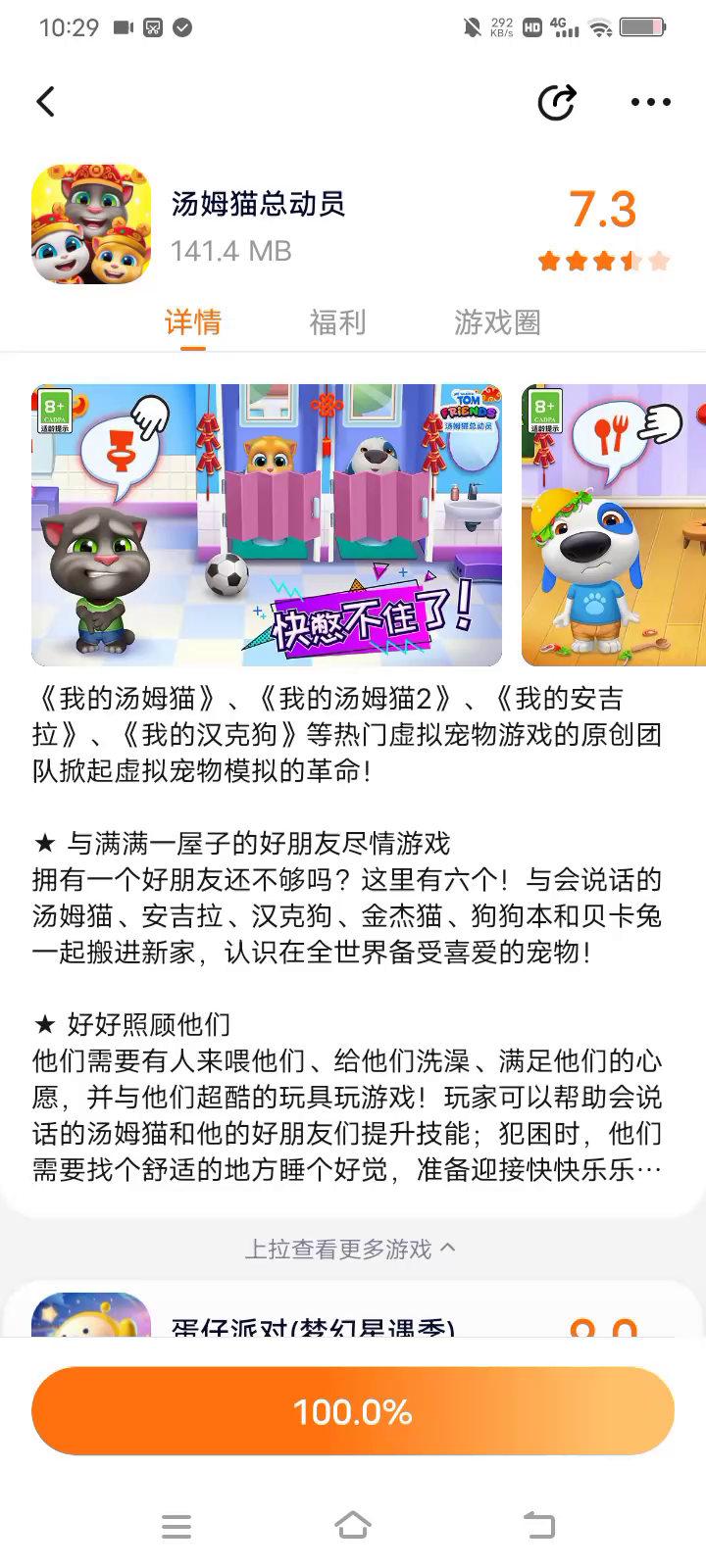Tap the orange 100.0% download button
This screenshot has width=706, height=1568.
353,1411
